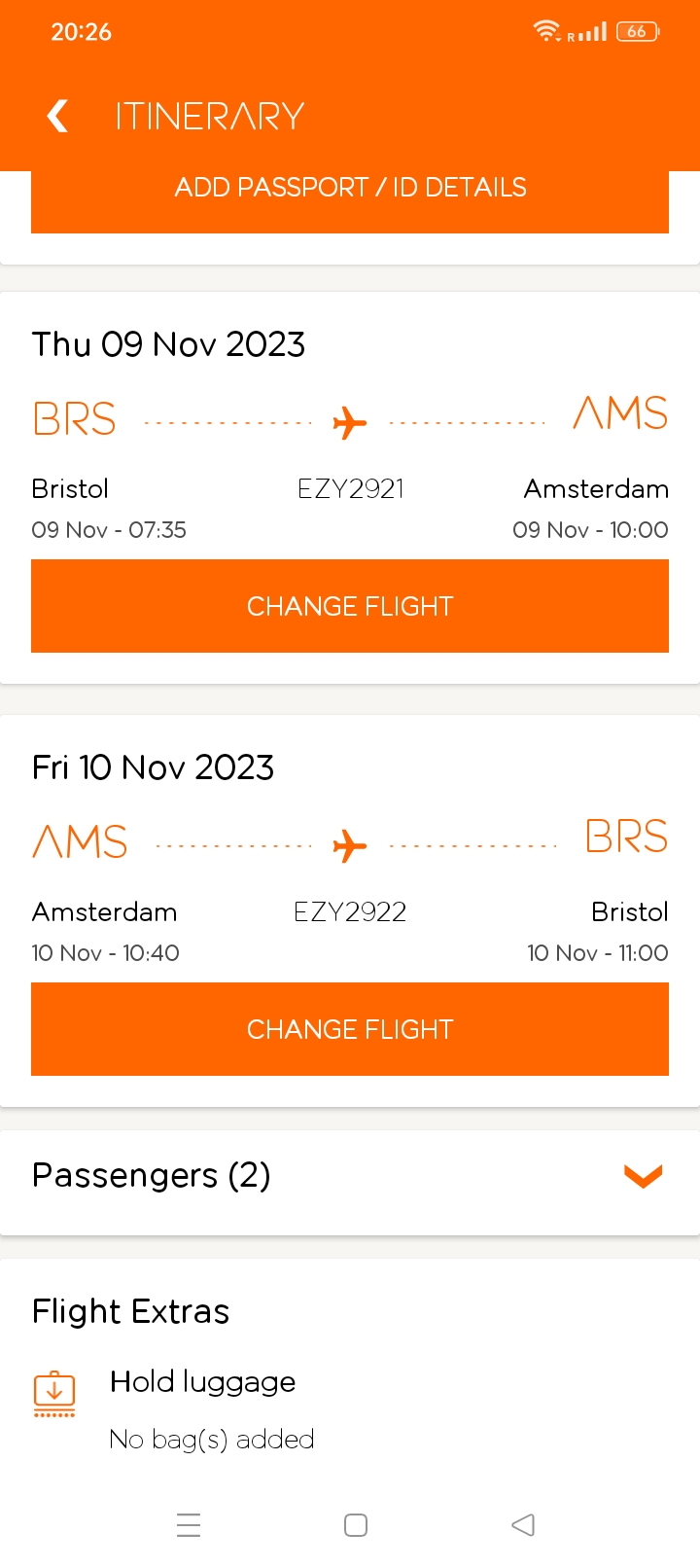Go back from the Itinerary screen
Image resolution: width=700 pixels, height=1568 pixels.
[58, 117]
